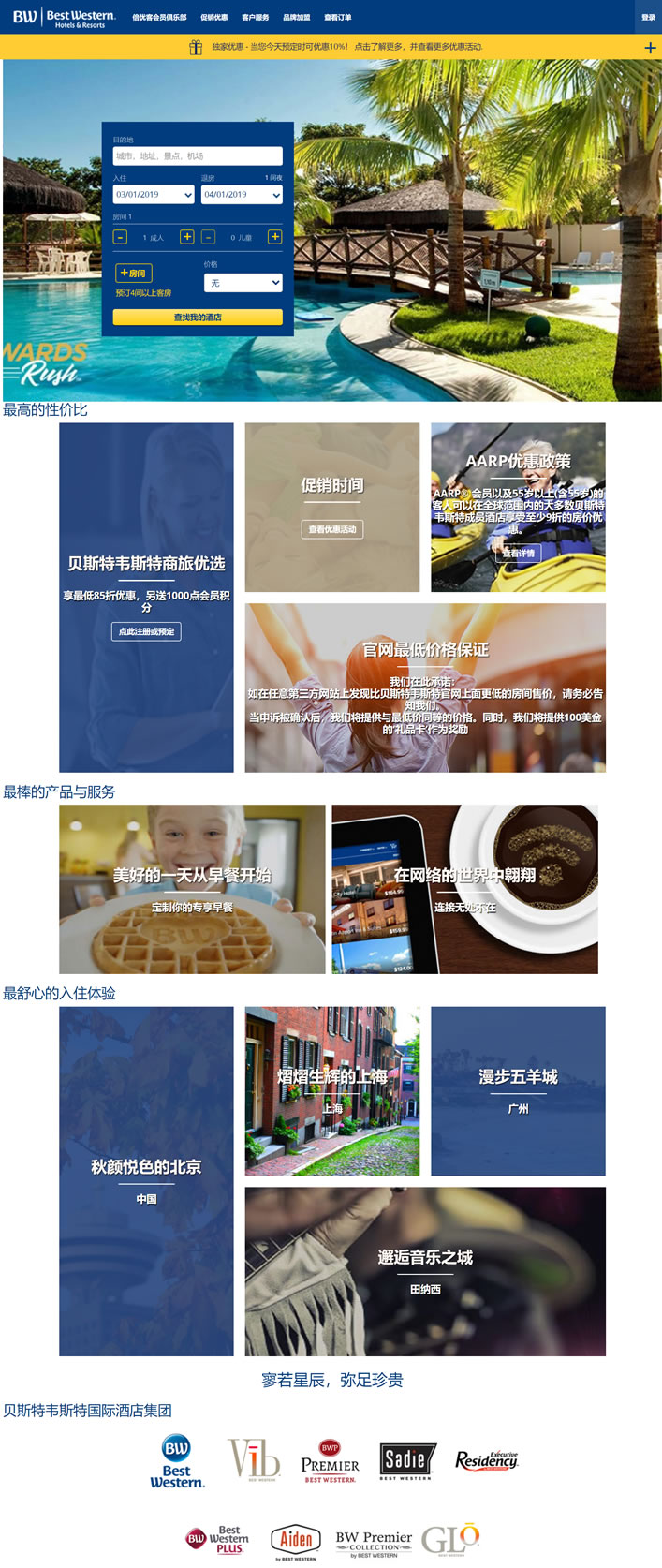Increase the 成人 adult count
662x1568 pixels.
187,237
